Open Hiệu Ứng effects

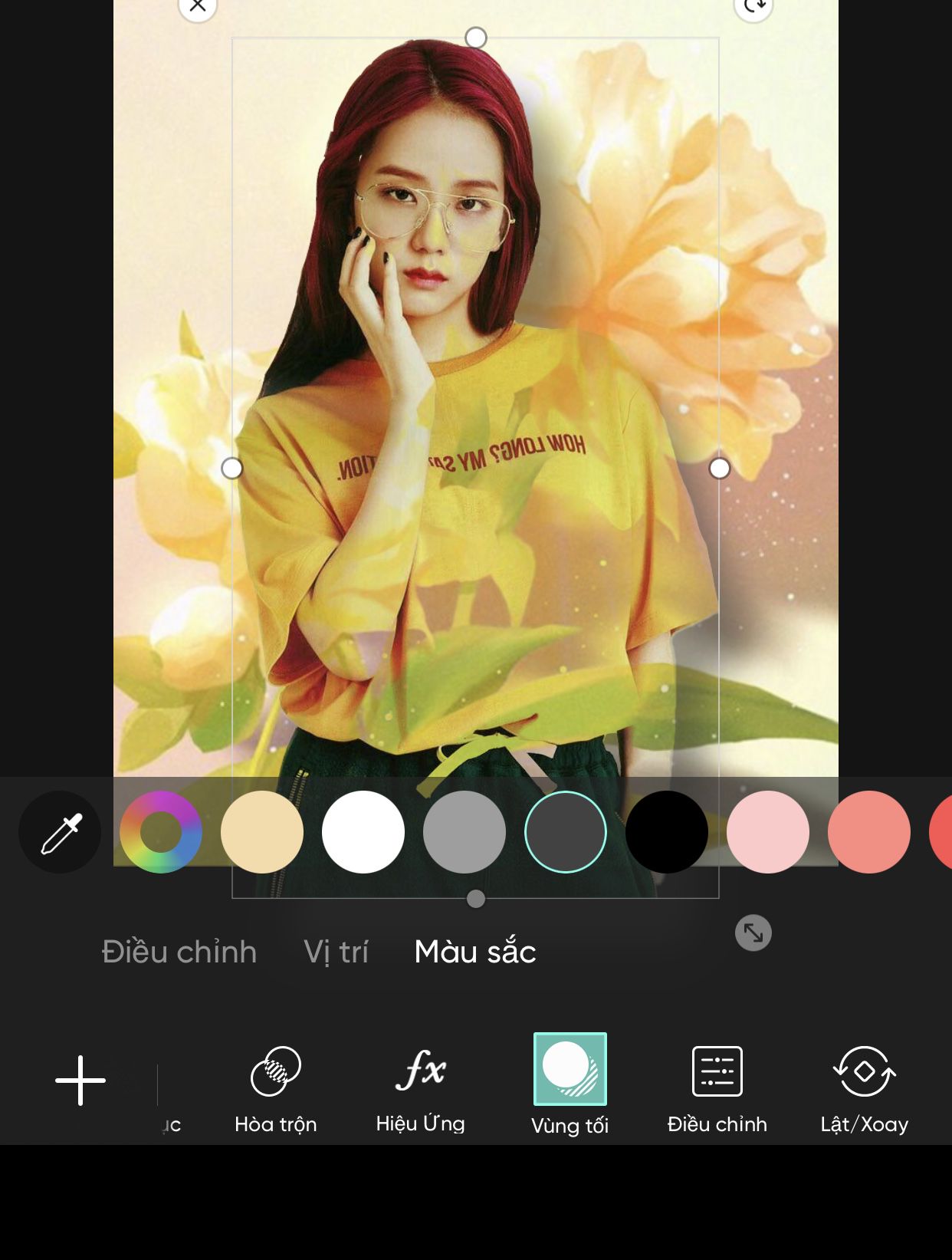click(x=421, y=1089)
